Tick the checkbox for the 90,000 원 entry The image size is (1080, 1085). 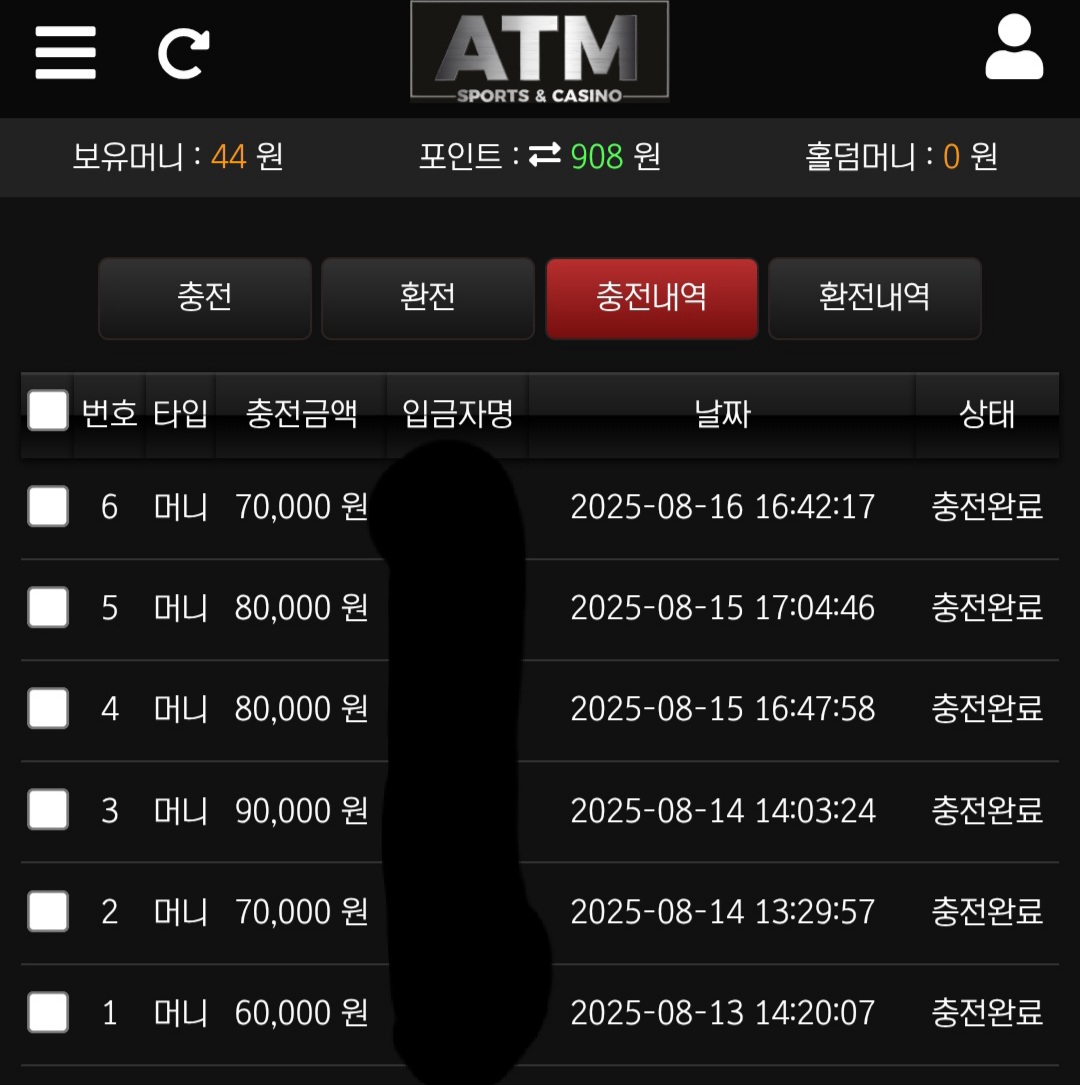coord(48,810)
